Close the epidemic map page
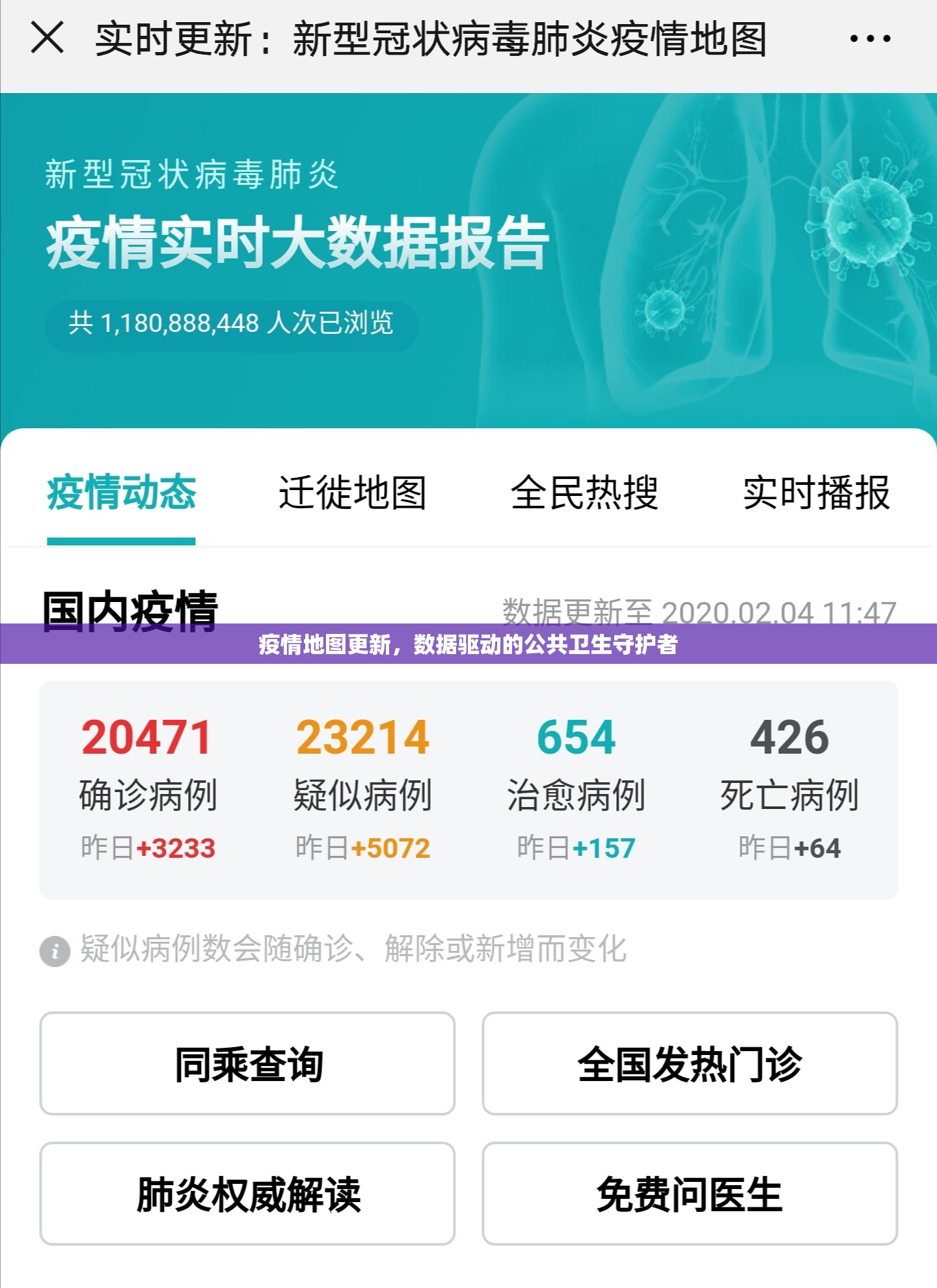 pyautogui.click(x=48, y=38)
